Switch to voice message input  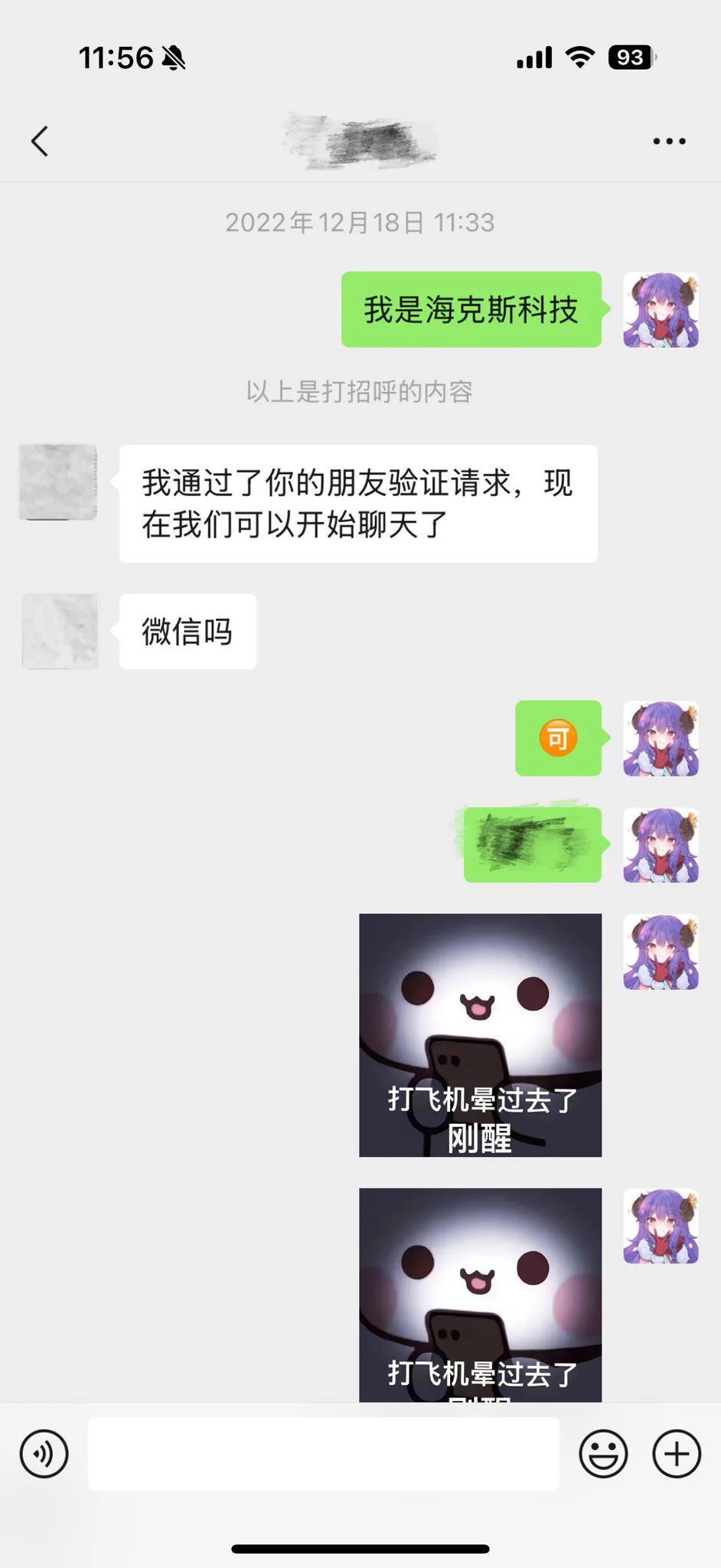pyautogui.click(x=44, y=1453)
